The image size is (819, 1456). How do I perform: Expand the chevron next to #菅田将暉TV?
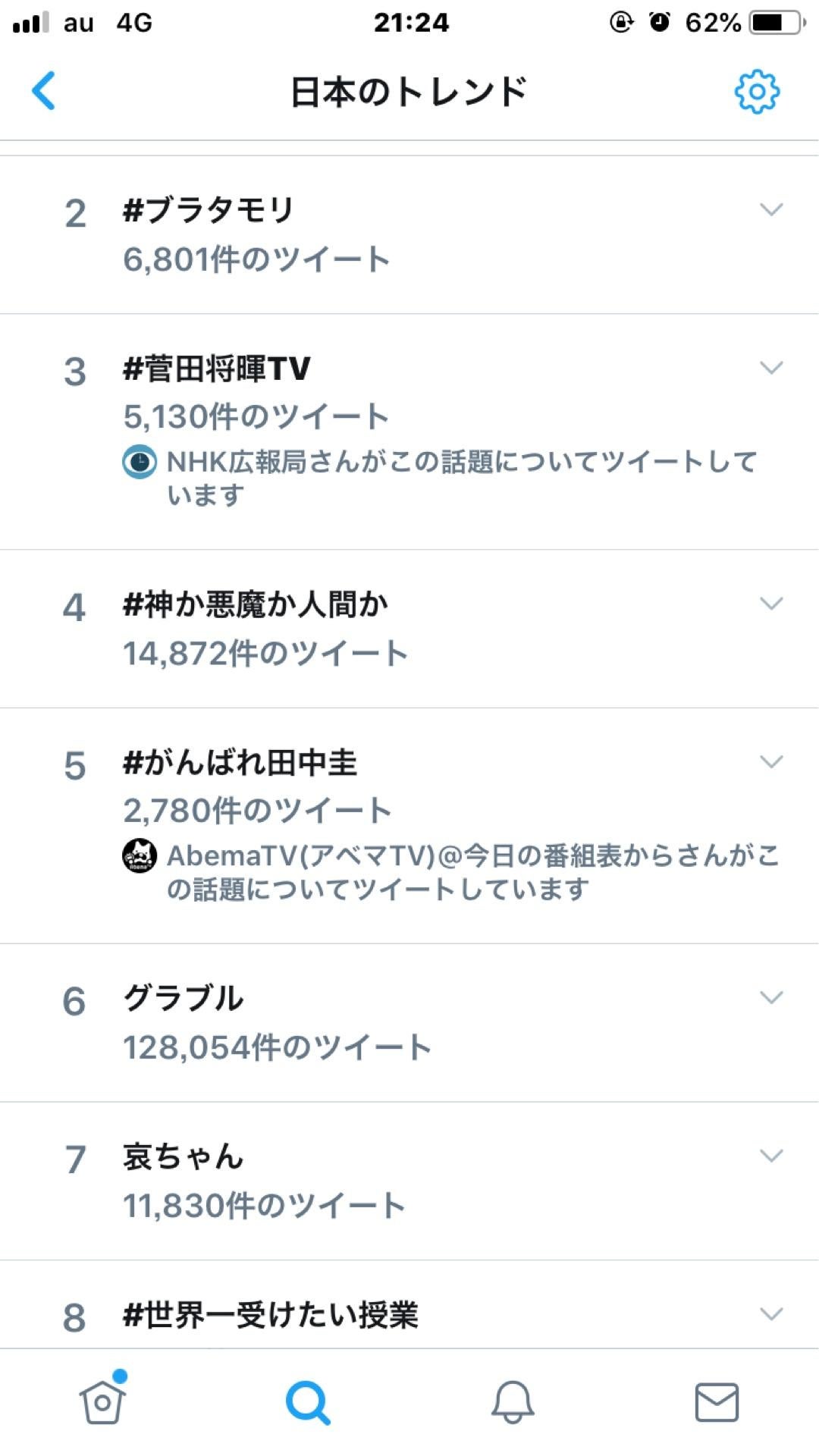(771, 368)
